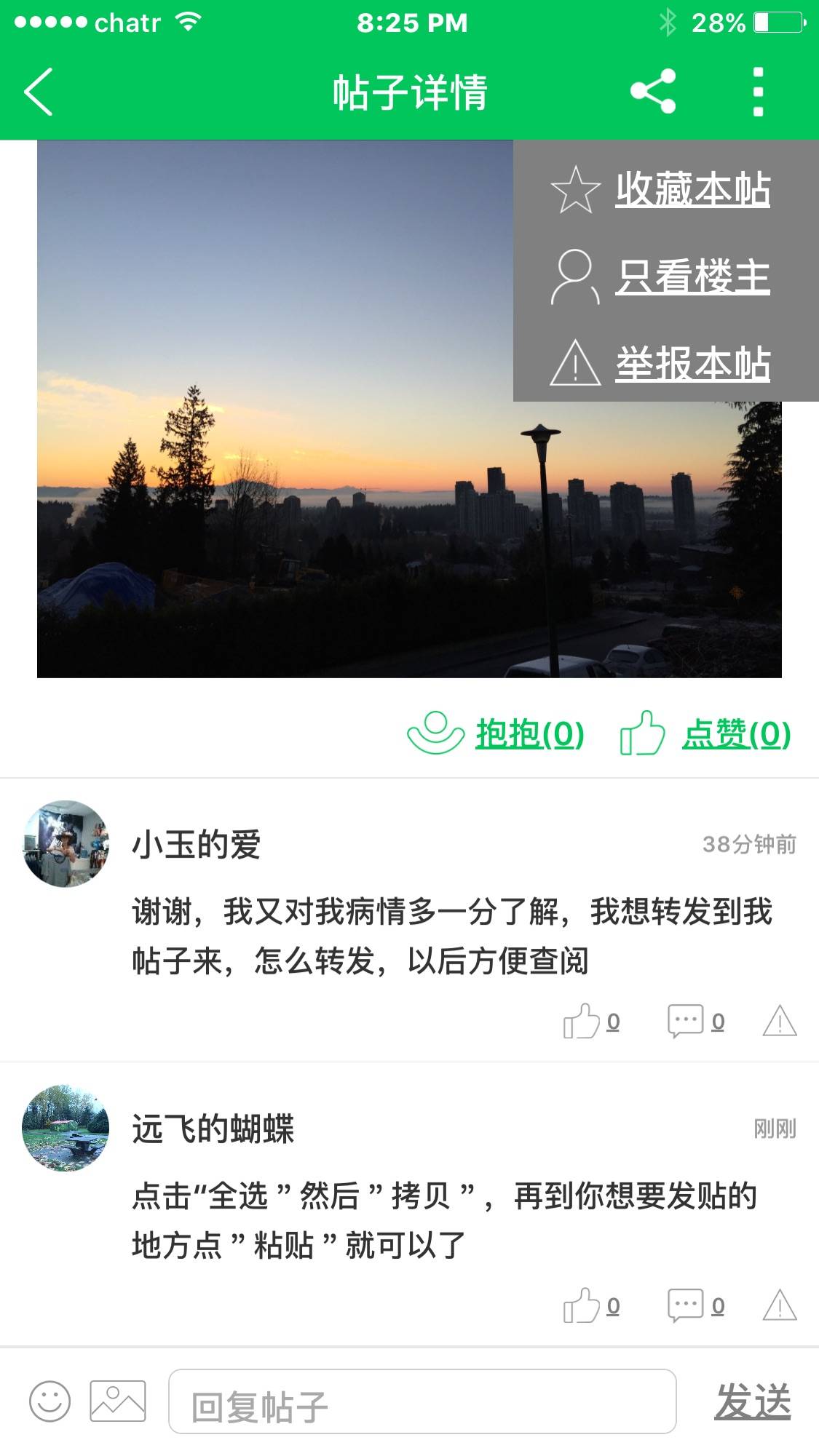The image size is (819, 1456).
Task: Give the post a 抱抱 hug
Action: pos(496,733)
